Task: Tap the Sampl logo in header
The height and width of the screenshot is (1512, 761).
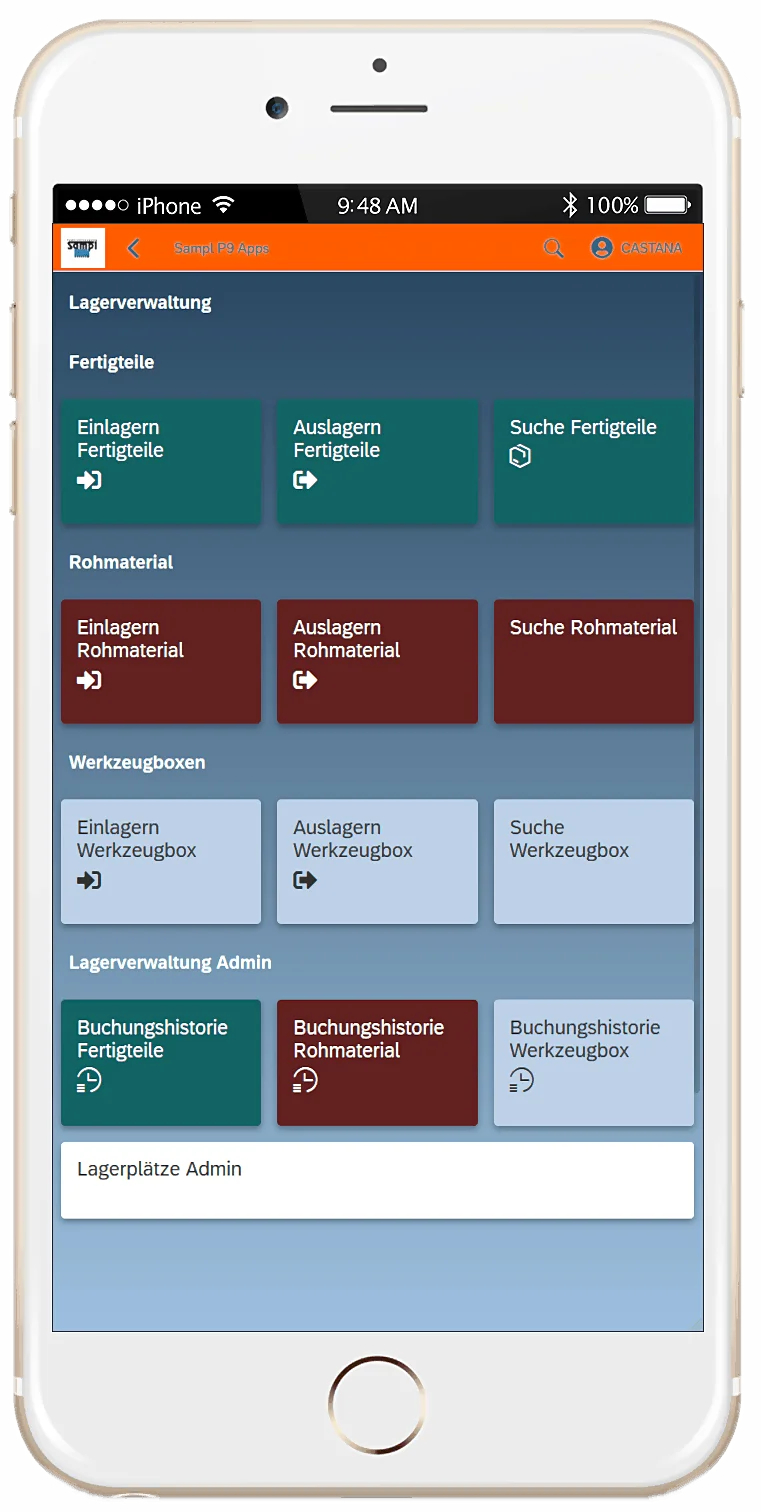Action: tap(83, 248)
